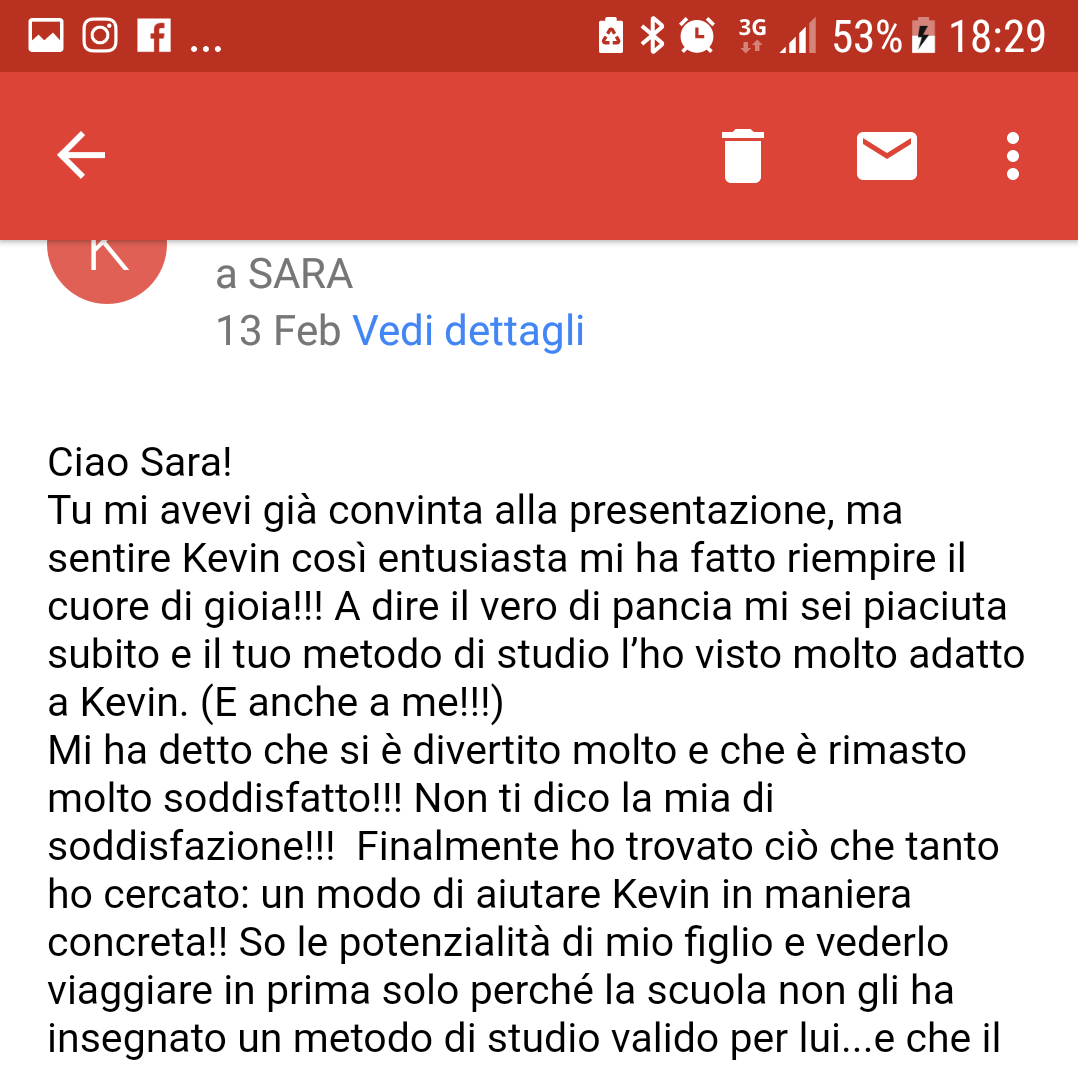Go back to the inbox
Image resolution: width=1078 pixels, height=1066 pixels.
click(x=81, y=156)
